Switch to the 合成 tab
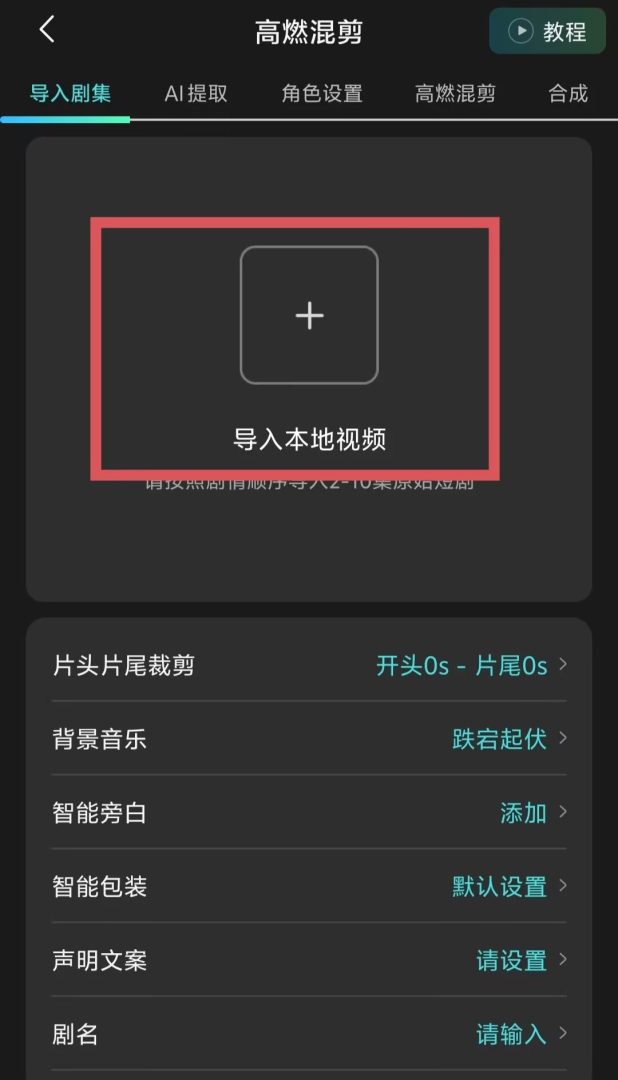The width and height of the screenshot is (618, 1080). coord(568,94)
